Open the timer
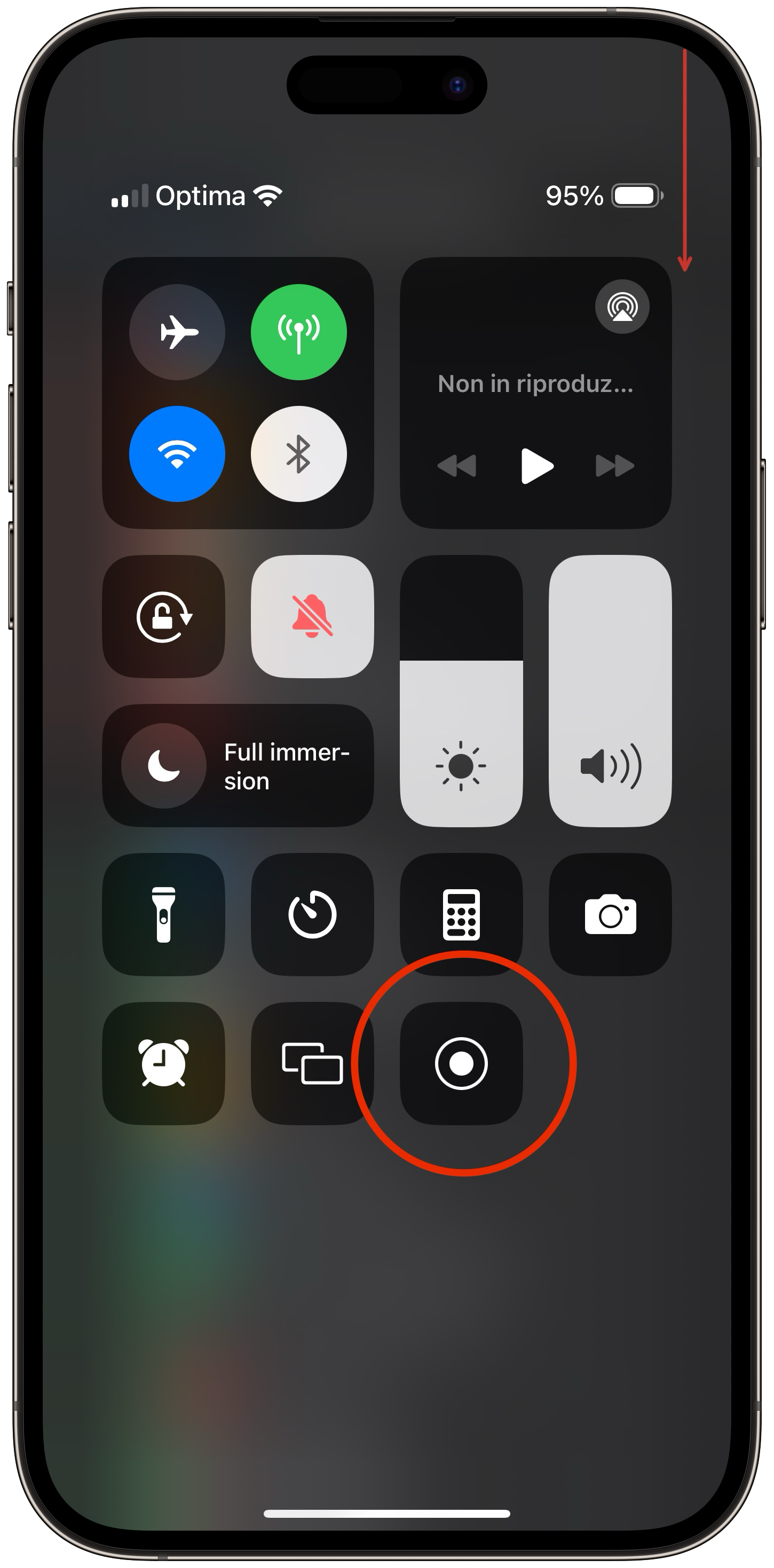 (312, 914)
